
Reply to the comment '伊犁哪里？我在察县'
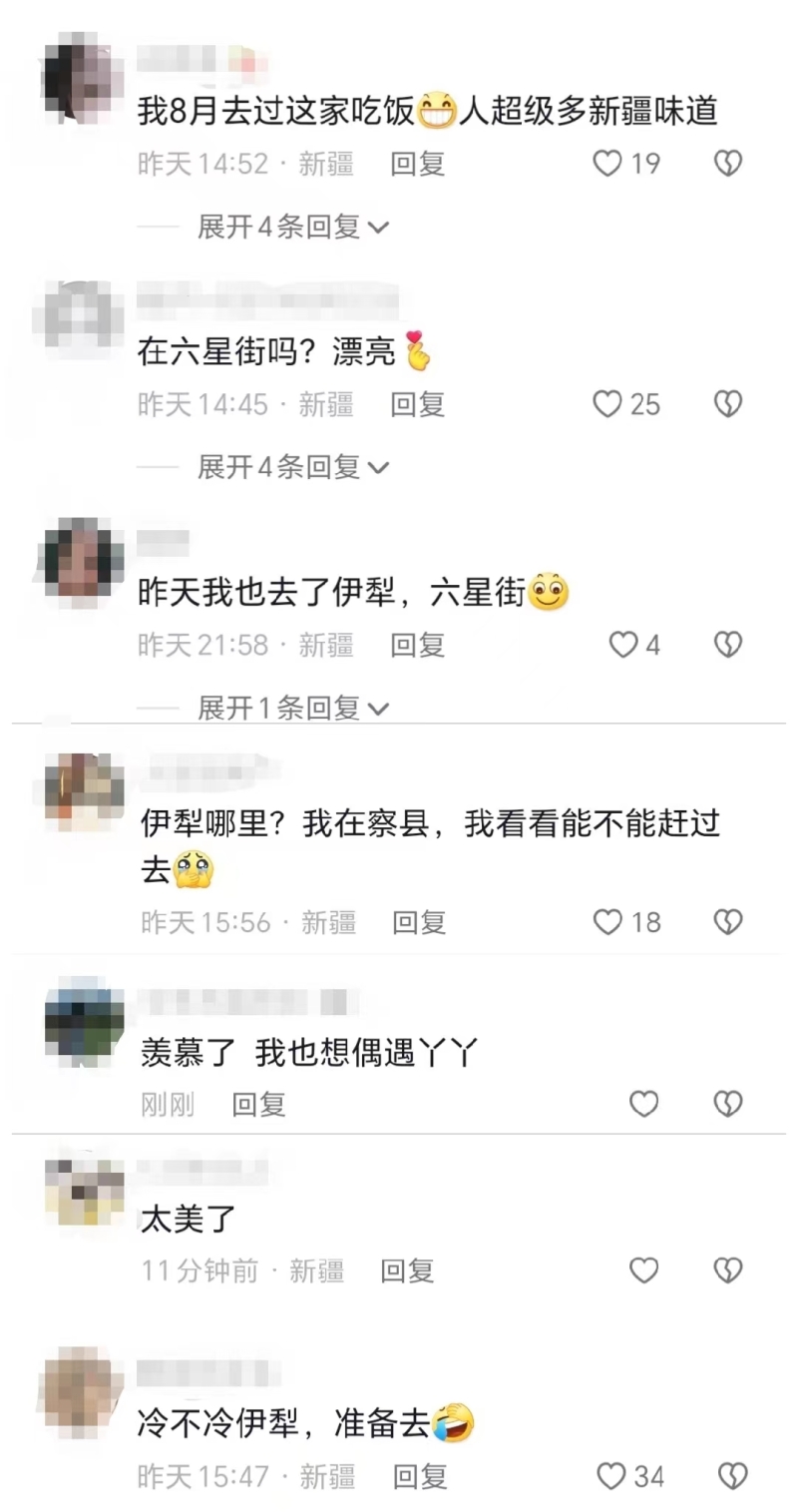(419, 922)
